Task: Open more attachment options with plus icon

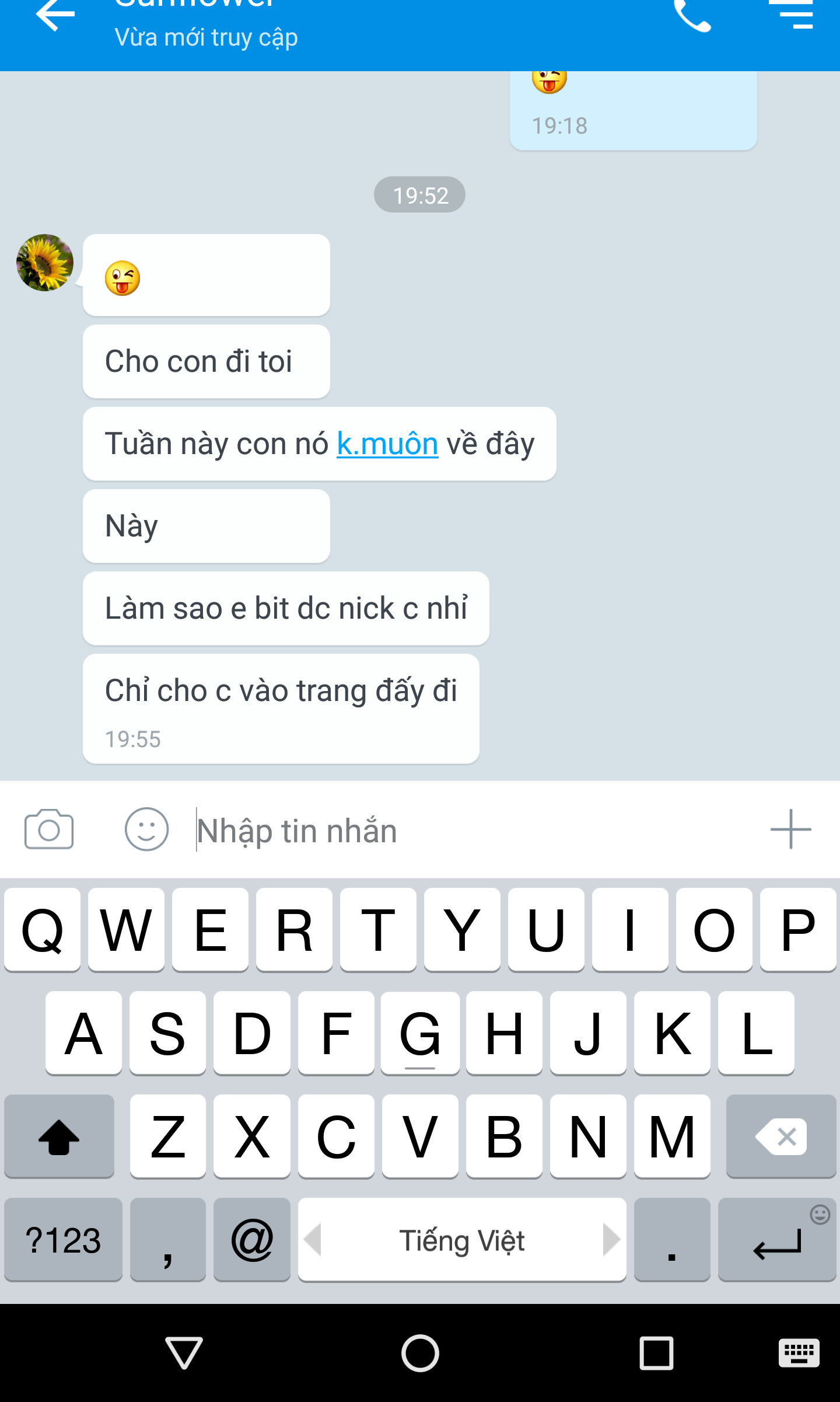Action: [x=790, y=829]
